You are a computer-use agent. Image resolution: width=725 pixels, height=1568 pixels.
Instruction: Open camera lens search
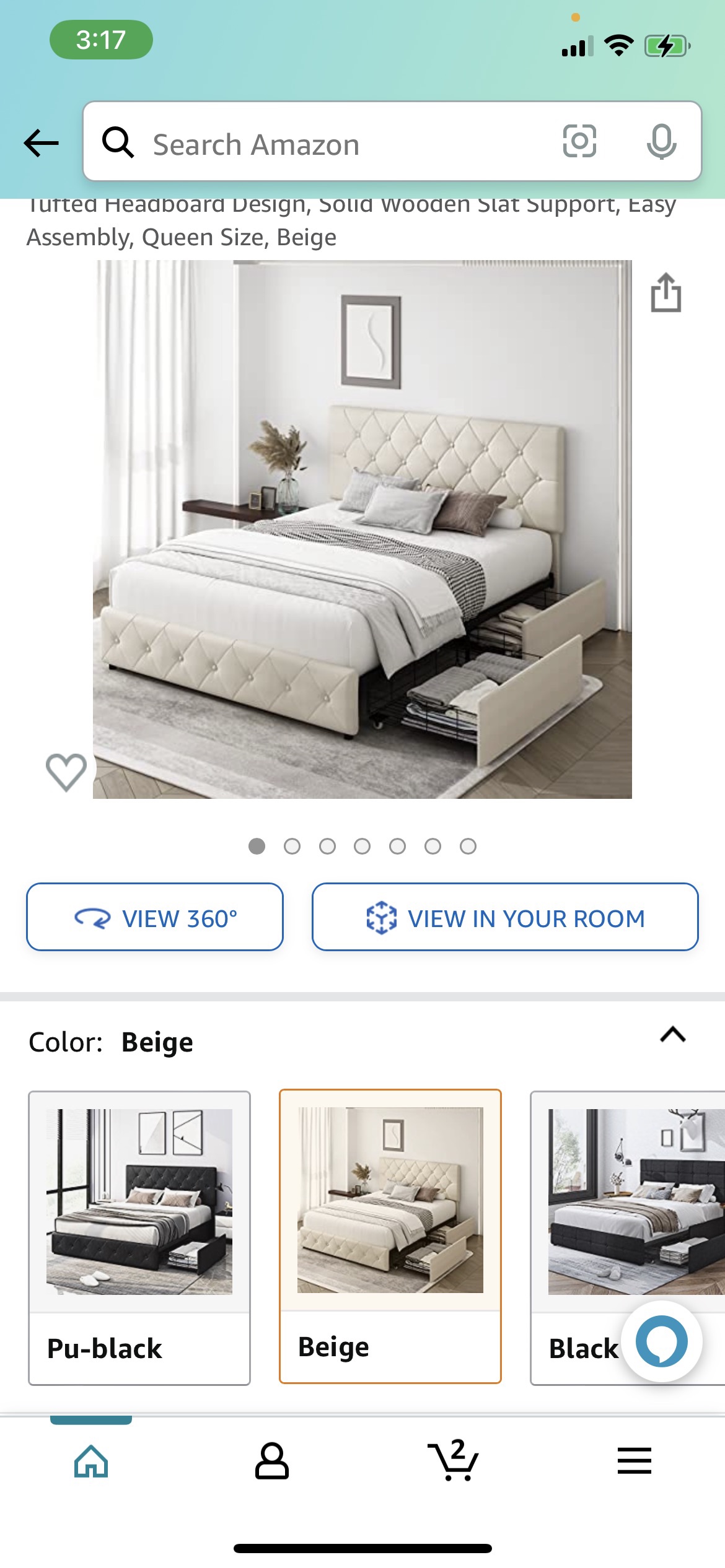point(579,141)
